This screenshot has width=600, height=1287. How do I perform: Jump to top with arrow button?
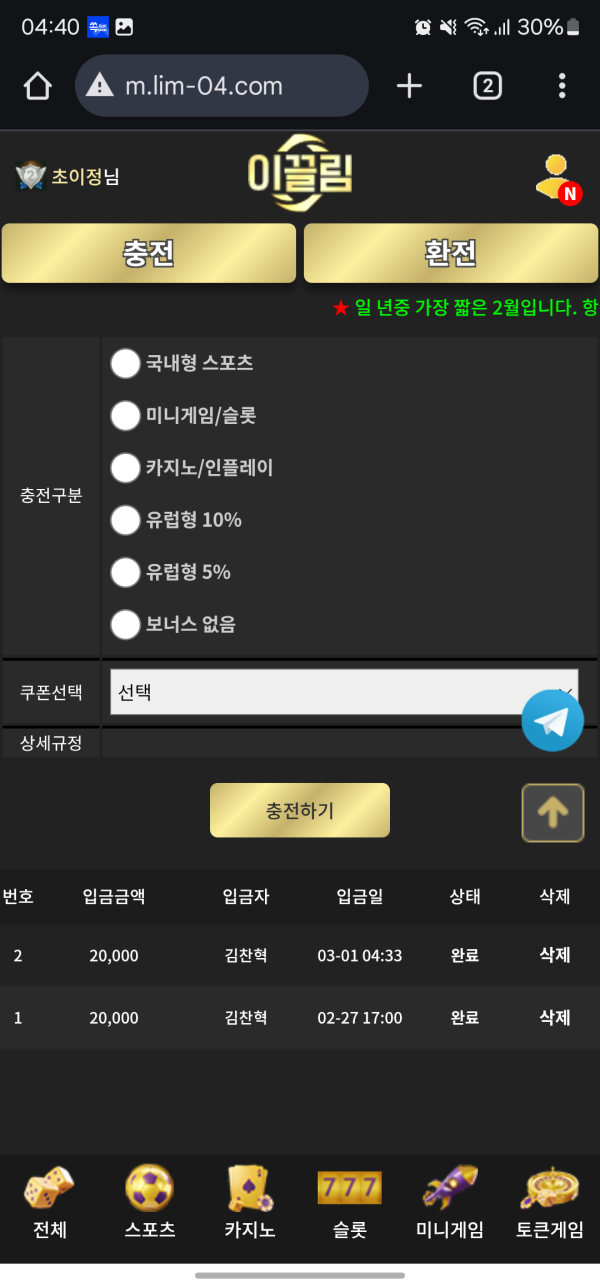click(552, 813)
